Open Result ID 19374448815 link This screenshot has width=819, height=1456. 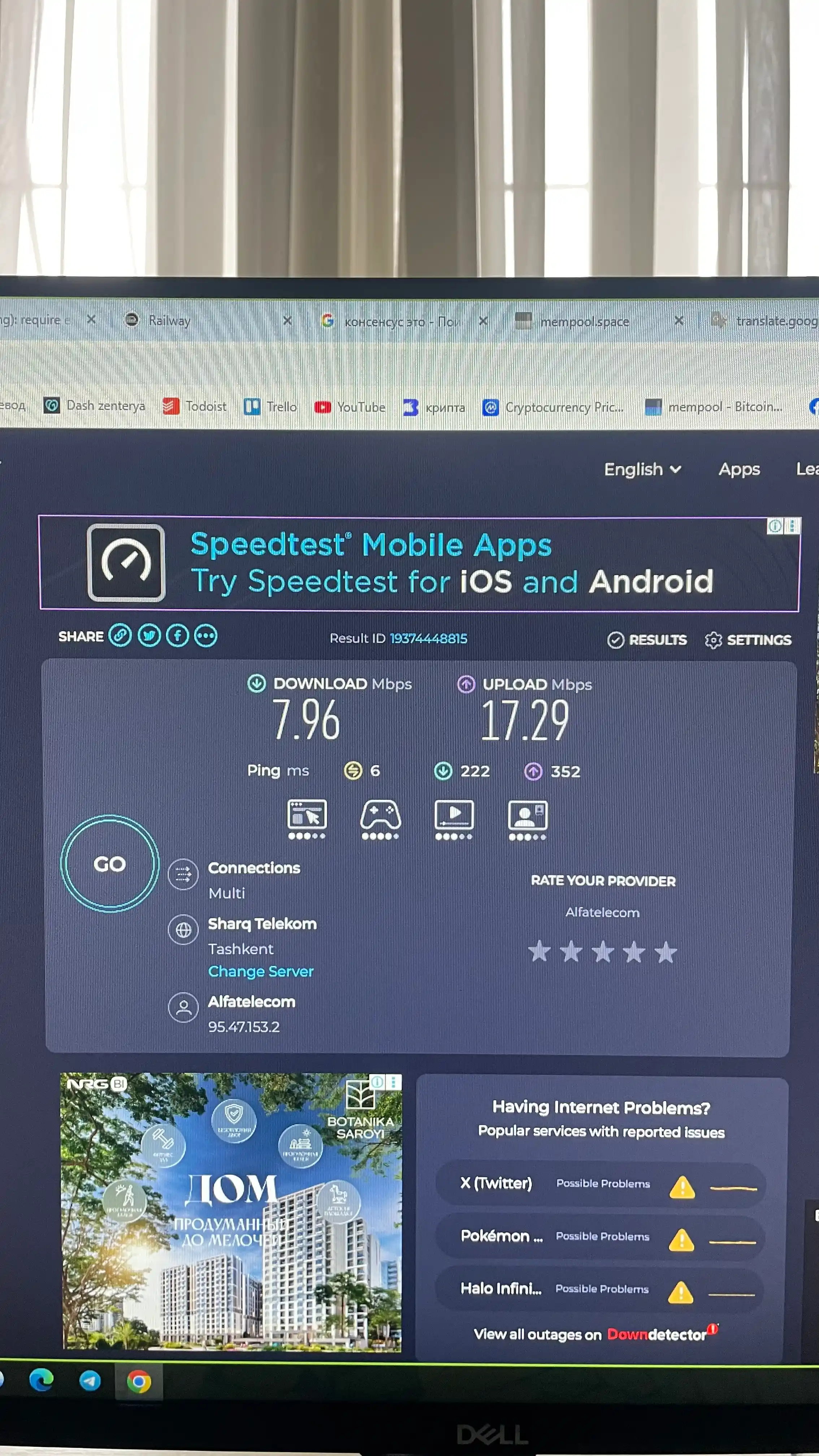(x=428, y=638)
